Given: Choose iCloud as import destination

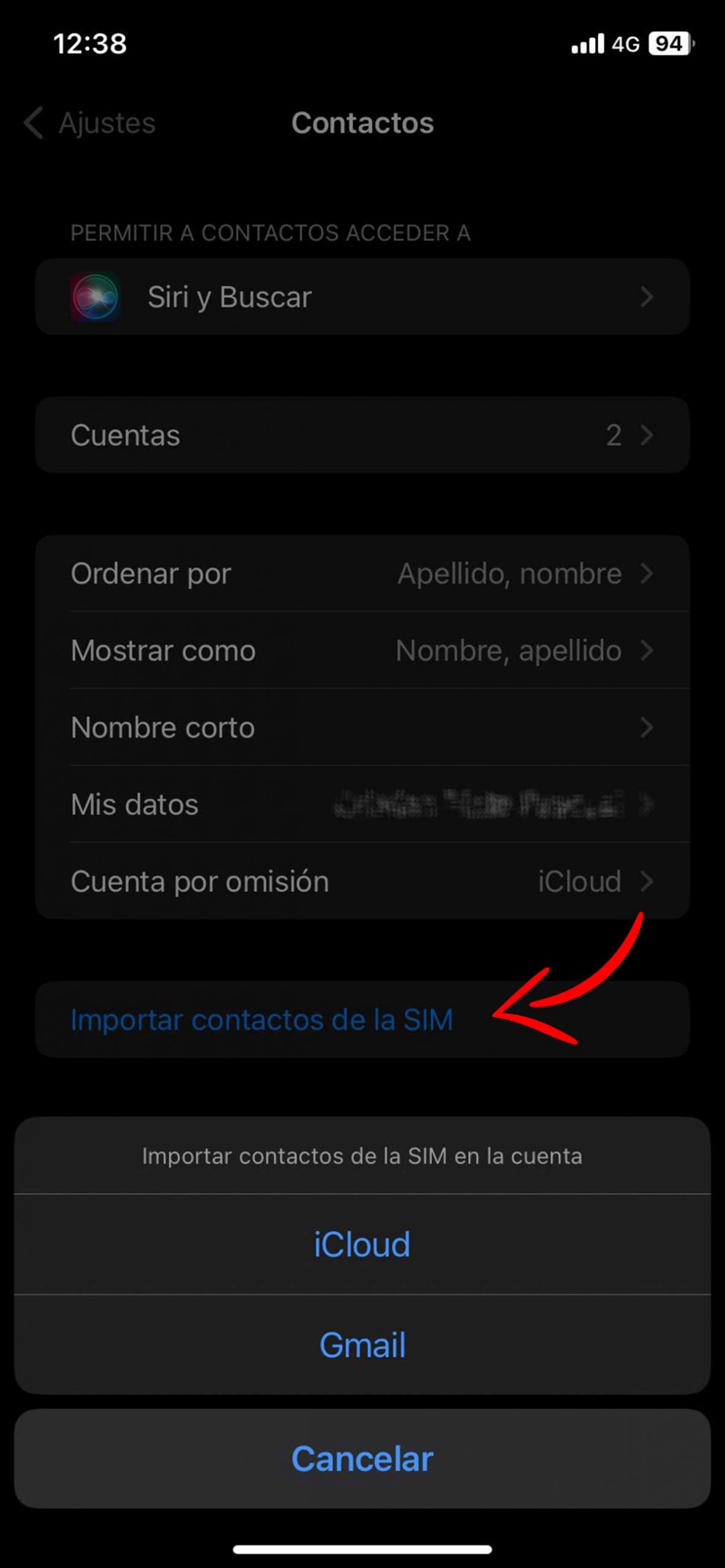Looking at the screenshot, I should coord(362,1243).
